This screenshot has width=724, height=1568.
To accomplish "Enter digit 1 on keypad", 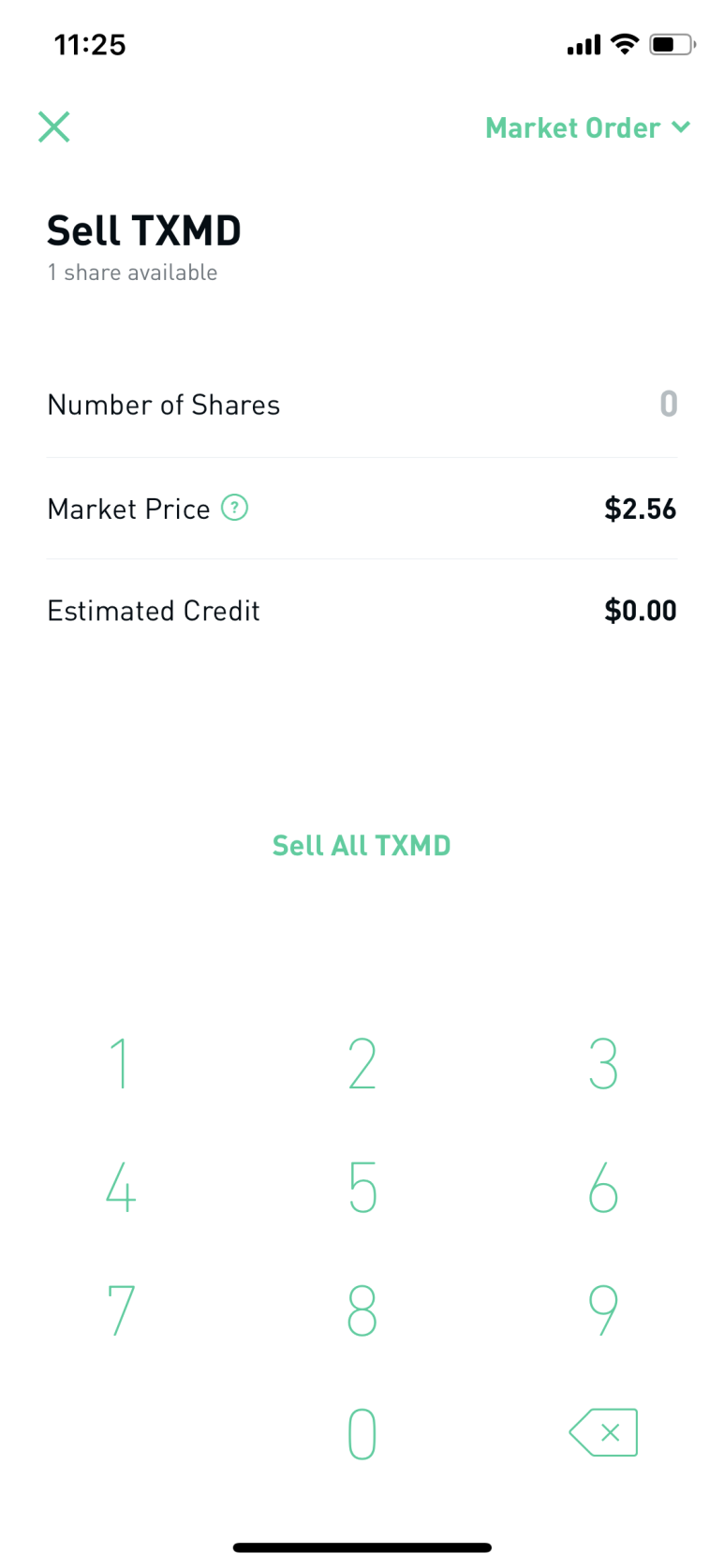I will [120, 1063].
